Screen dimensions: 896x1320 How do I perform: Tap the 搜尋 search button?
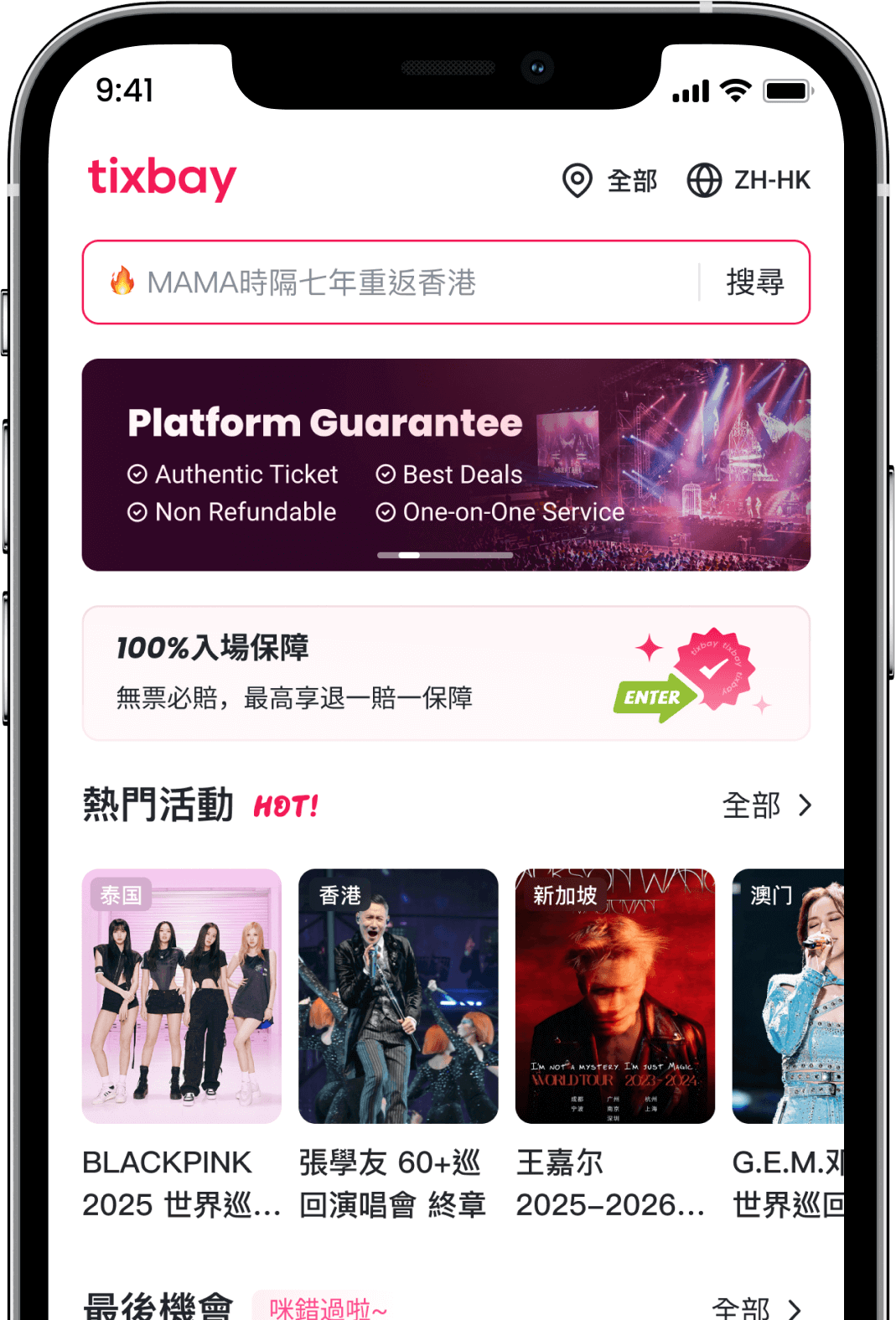(x=754, y=282)
